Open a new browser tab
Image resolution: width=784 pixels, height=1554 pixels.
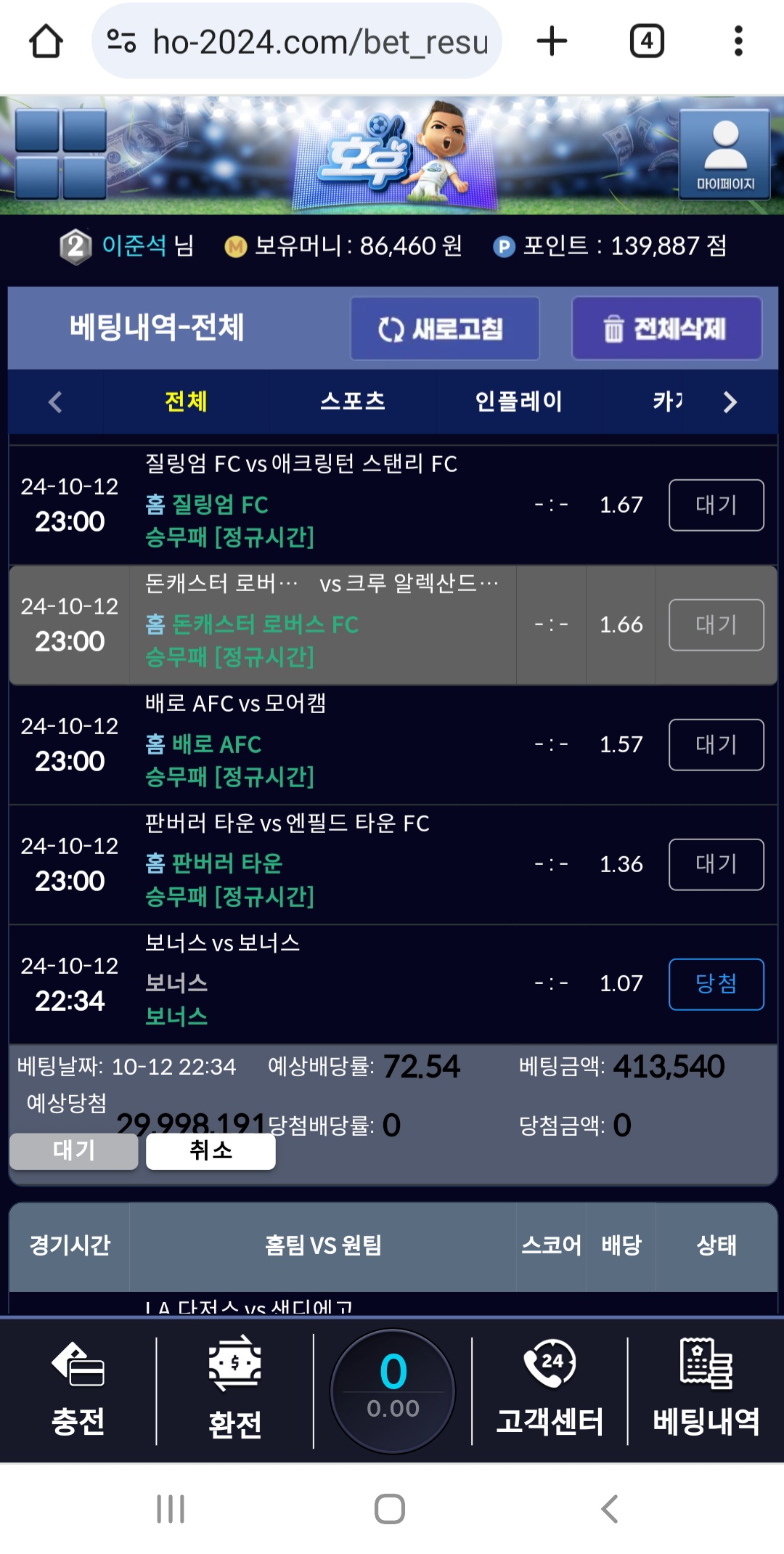552,41
